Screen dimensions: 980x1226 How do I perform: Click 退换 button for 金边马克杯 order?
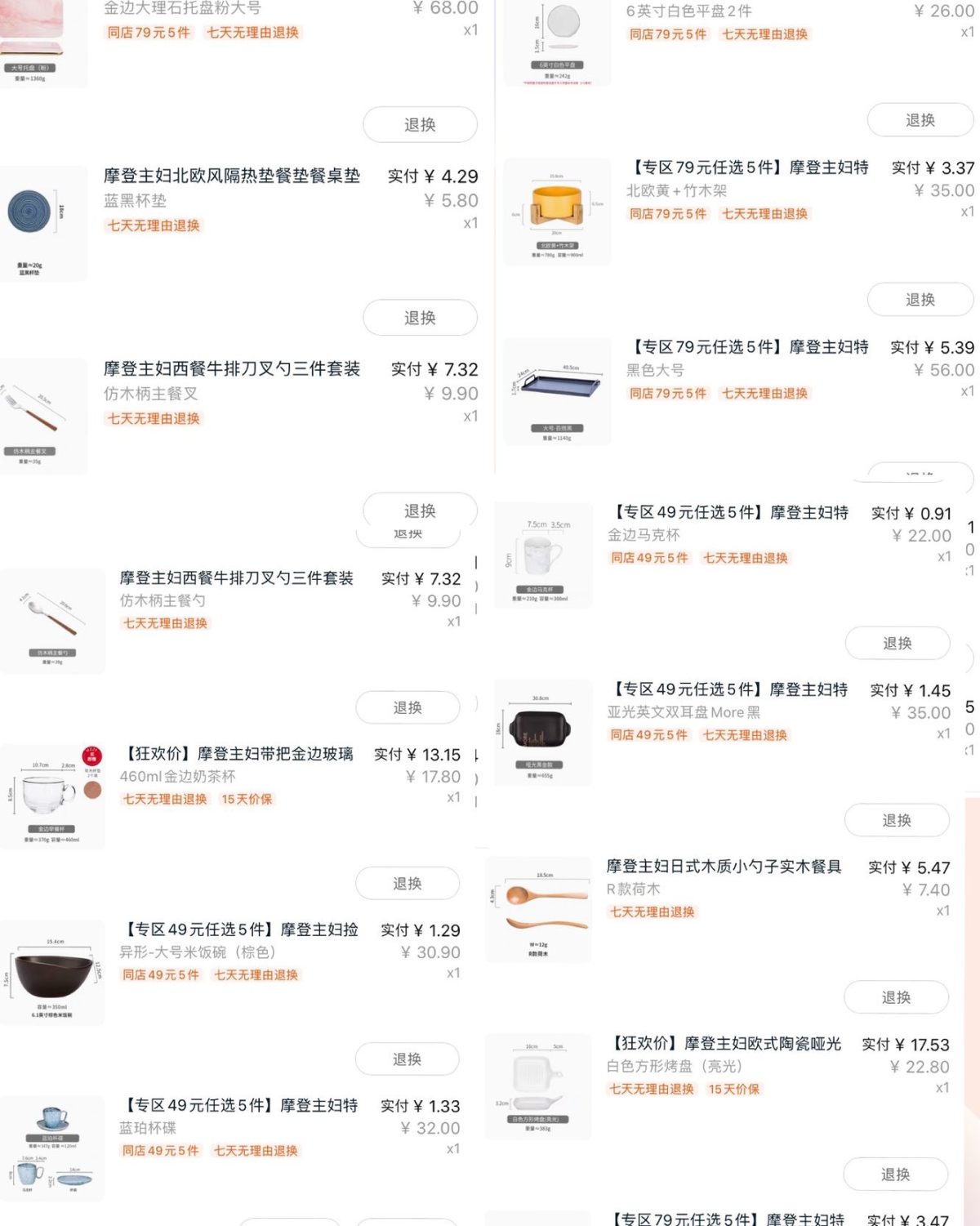tap(897, 644)
